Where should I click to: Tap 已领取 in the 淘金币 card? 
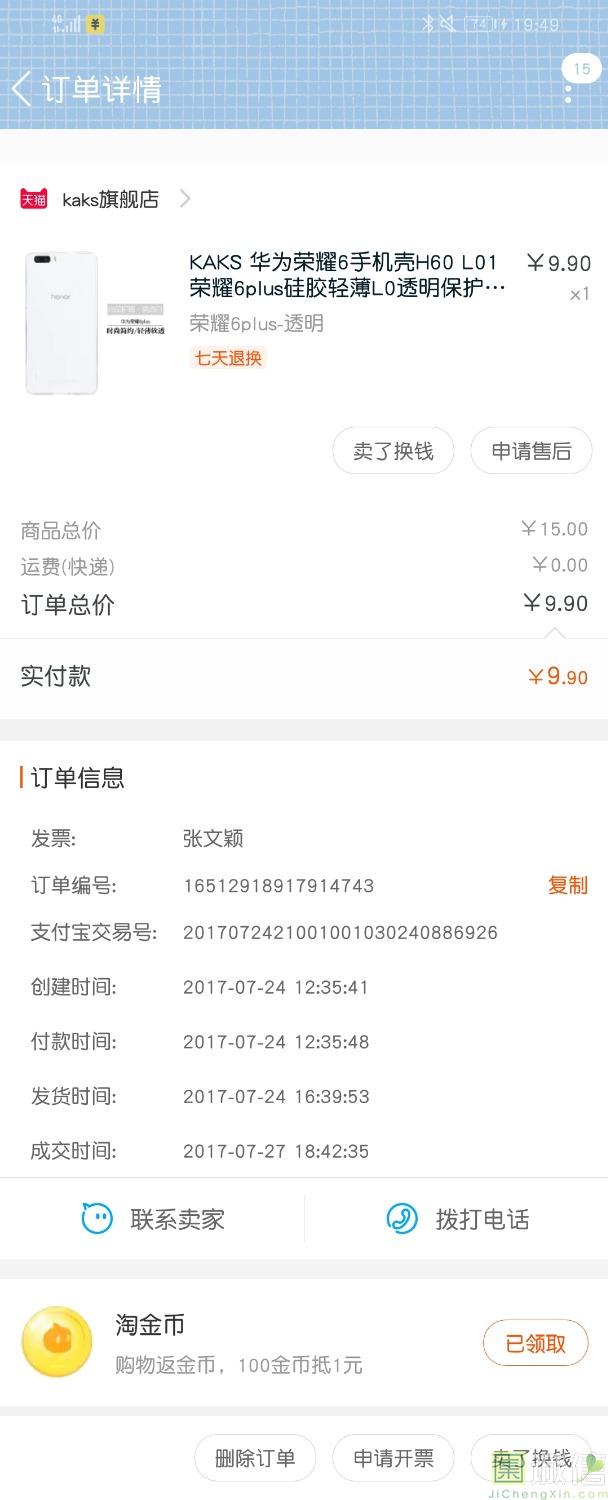(535, 1343)
